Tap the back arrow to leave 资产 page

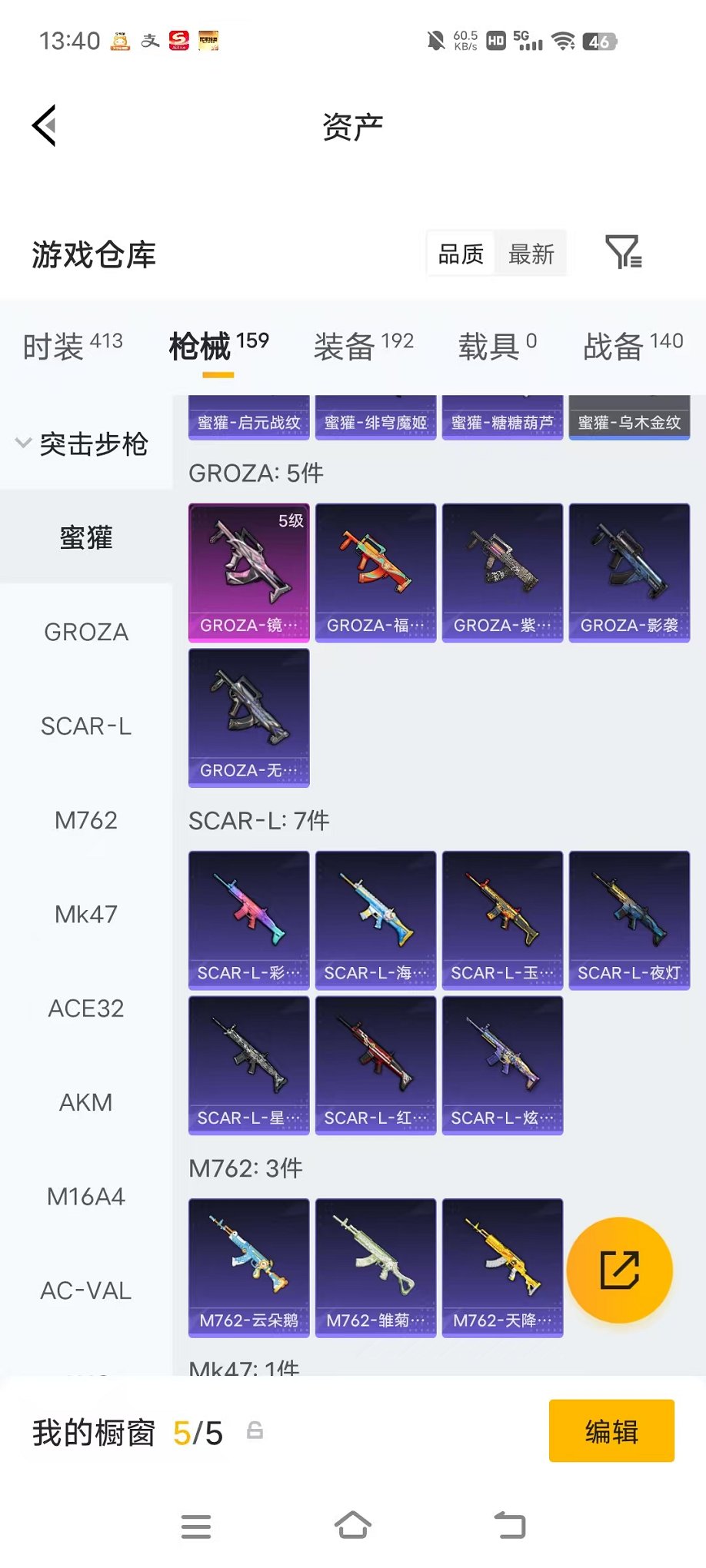tap(45, 125)
